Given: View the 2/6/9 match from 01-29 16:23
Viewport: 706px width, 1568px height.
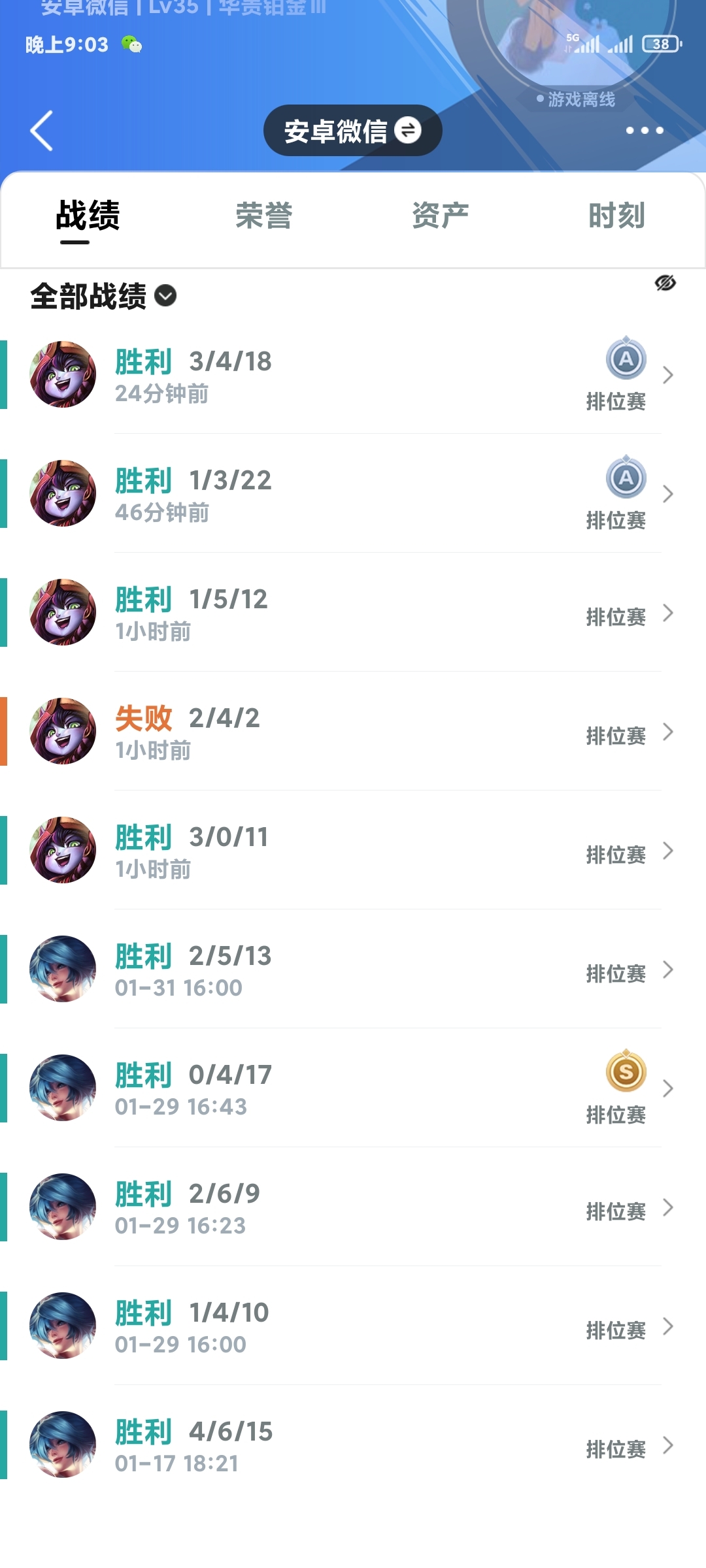Looking at the screenshot, I should (x=353, y=1207).
